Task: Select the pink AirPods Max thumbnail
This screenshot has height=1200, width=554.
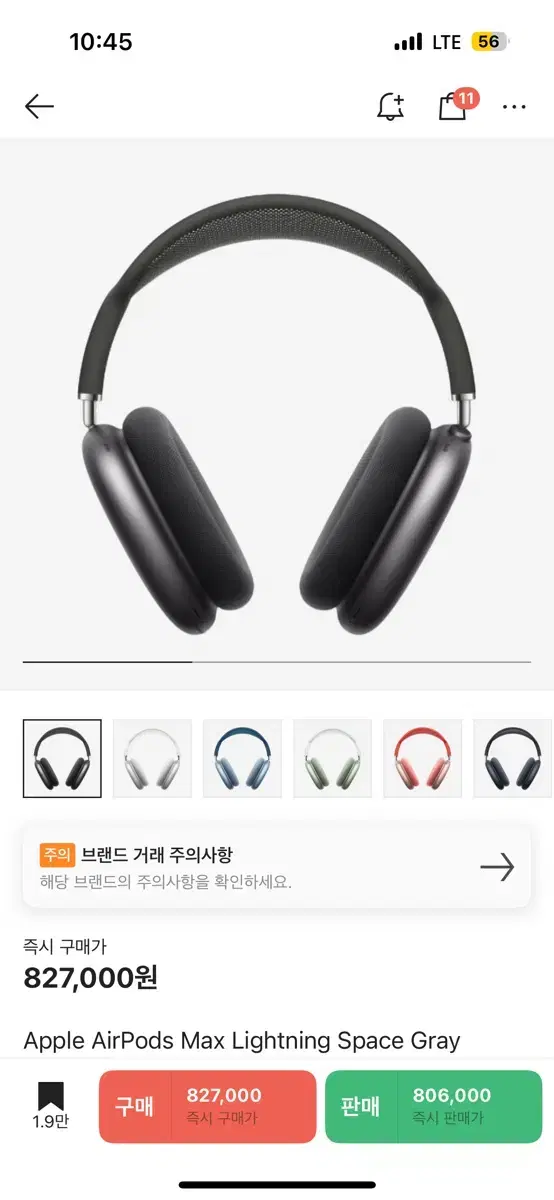Action: tap(422, 759)
